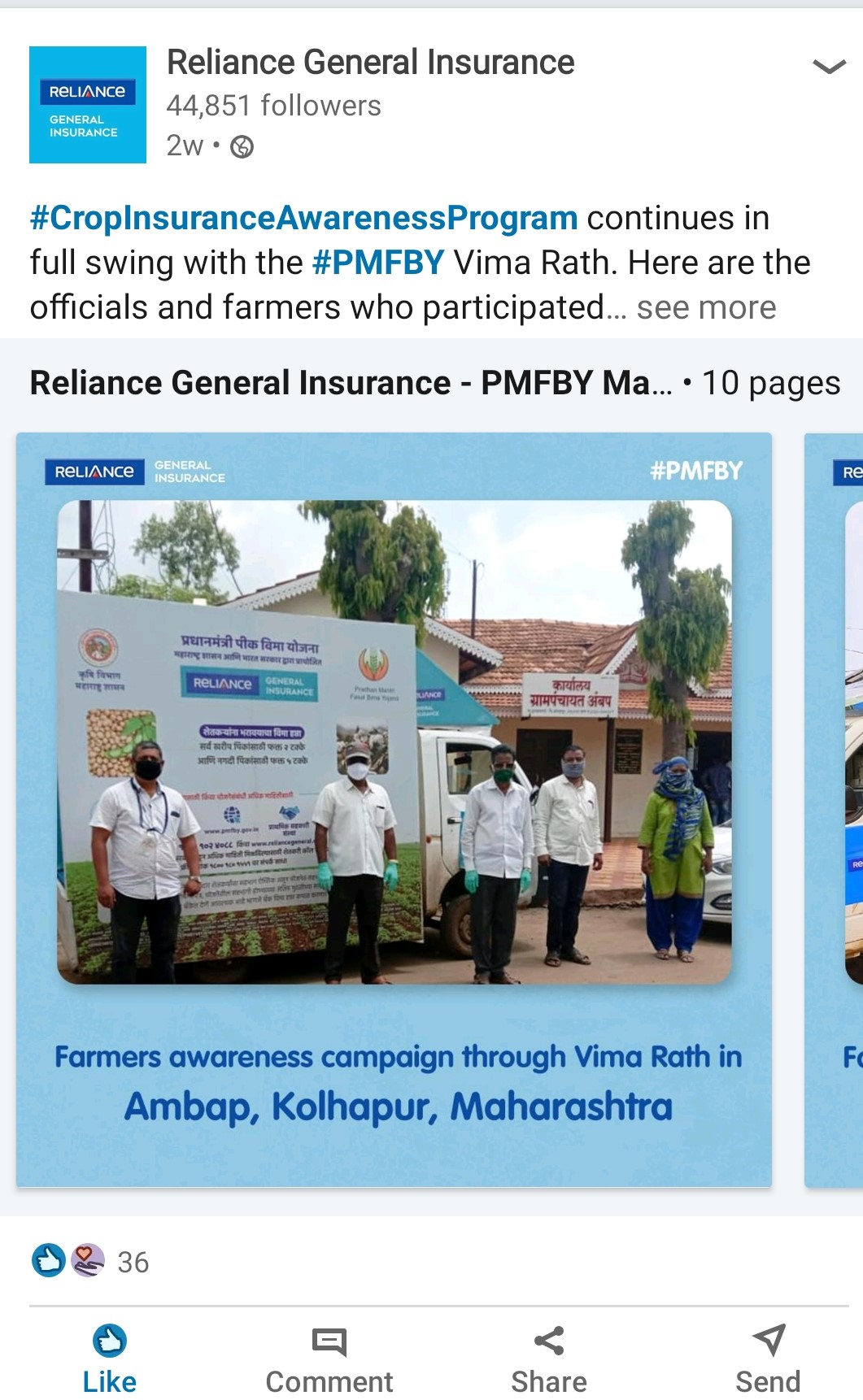Comment on this post
The height and width of the screenshot is (1400, 863).
[329, 1358]
